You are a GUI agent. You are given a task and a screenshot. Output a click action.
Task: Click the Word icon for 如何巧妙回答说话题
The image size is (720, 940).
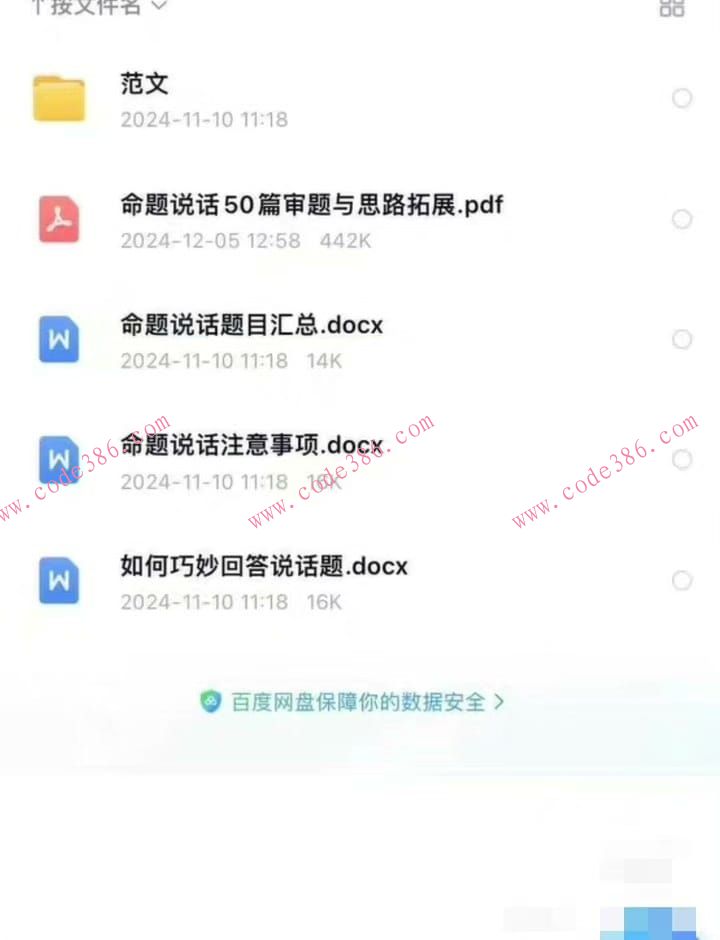(58, 580)
